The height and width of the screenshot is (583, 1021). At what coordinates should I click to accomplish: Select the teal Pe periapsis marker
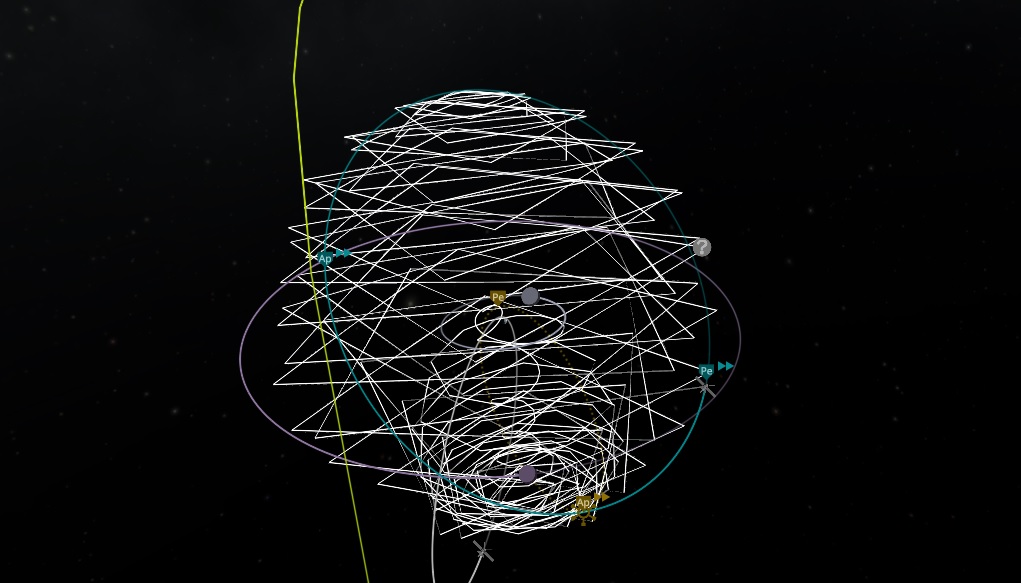[706, 371]
